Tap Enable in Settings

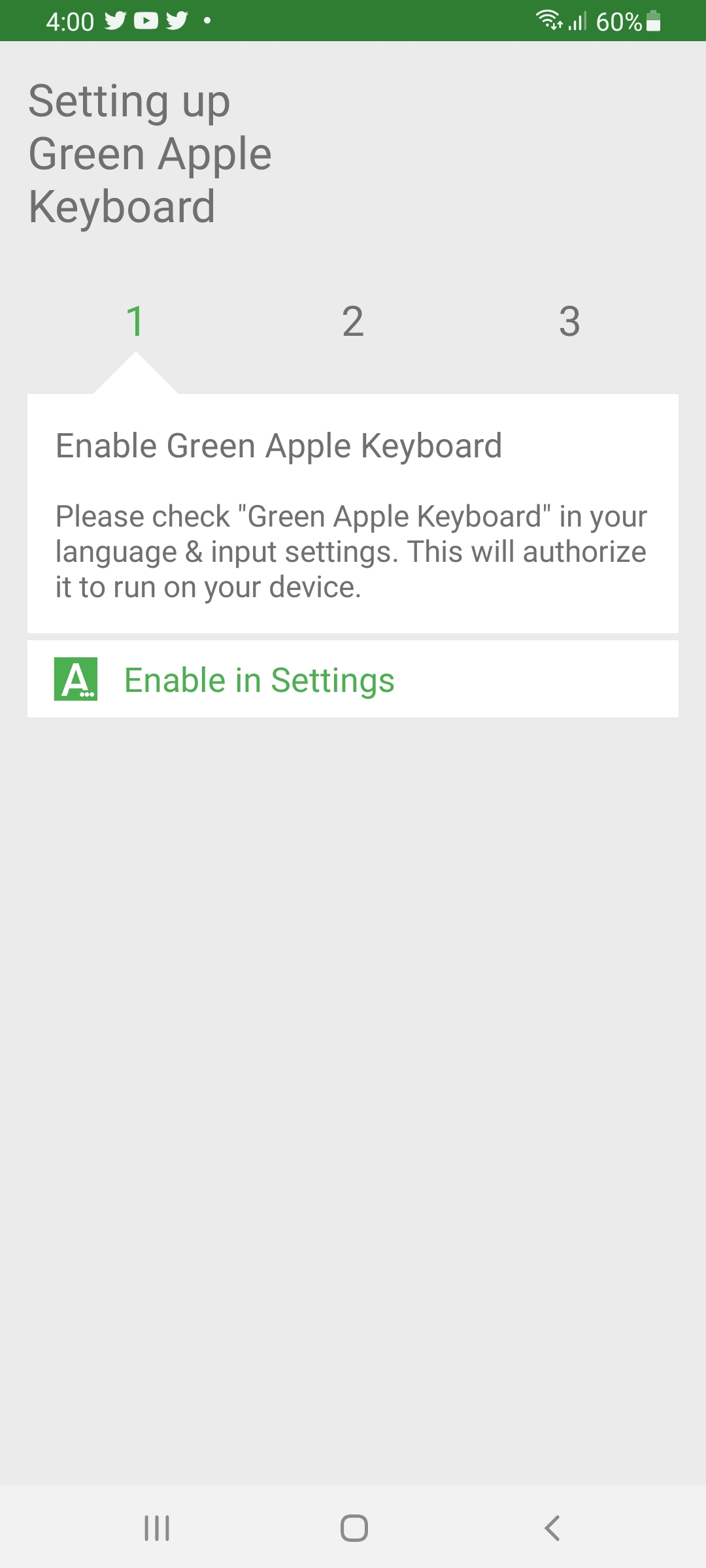pyautogui.click(x=259, y=679)
